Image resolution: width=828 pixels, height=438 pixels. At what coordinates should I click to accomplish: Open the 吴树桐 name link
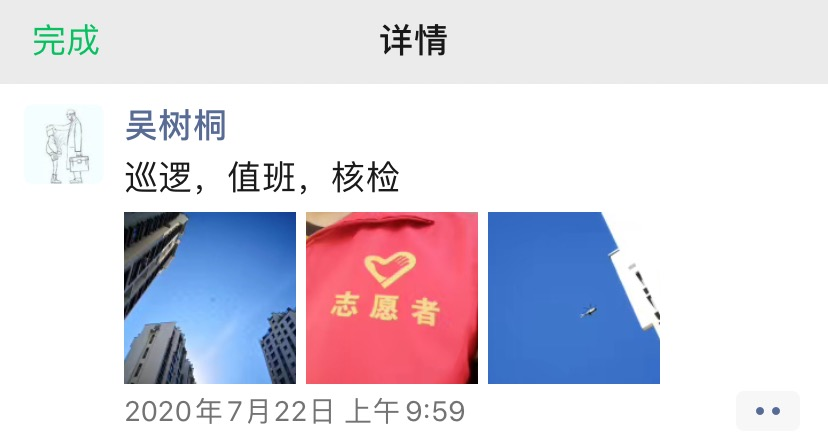pos(175,126)
